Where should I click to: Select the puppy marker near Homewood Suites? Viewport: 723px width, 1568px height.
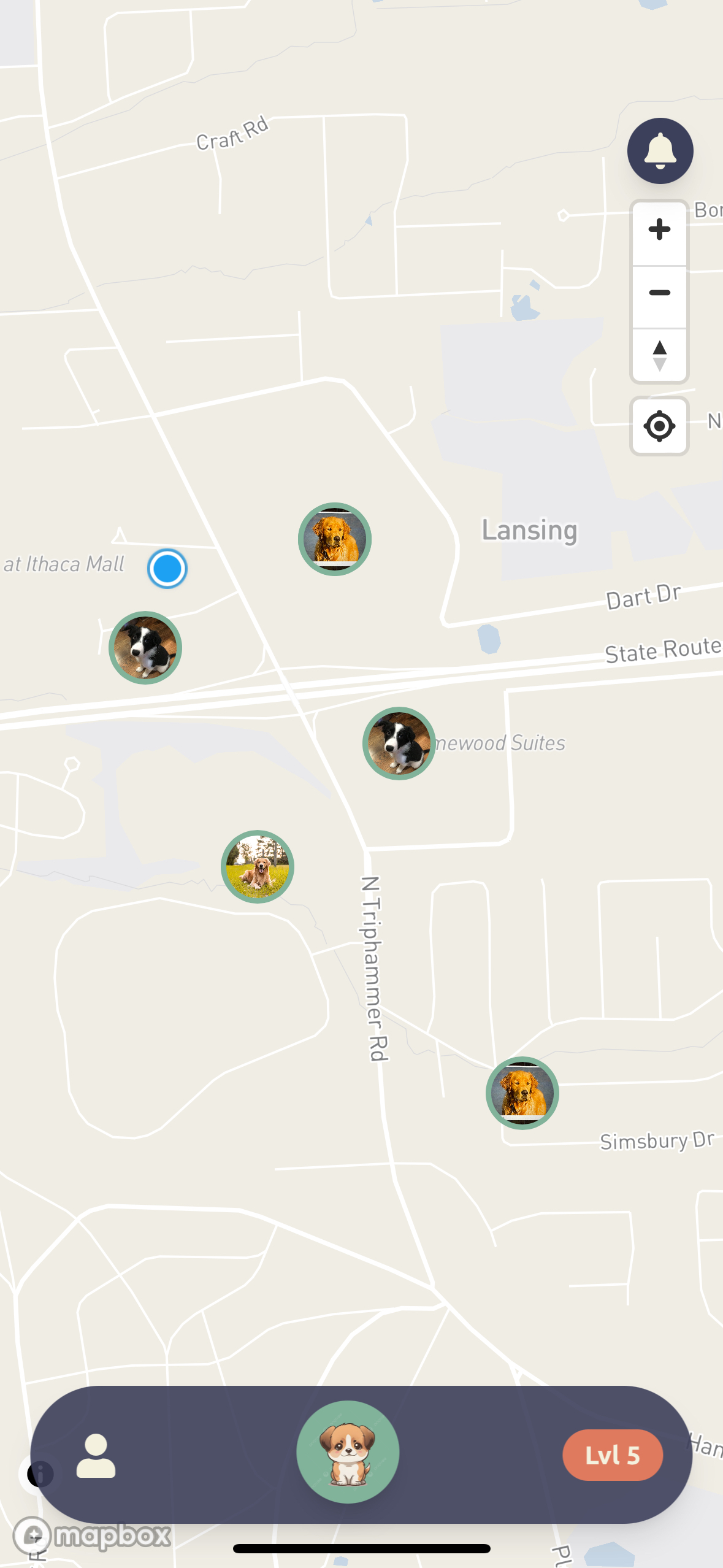[x=398, y=743]
